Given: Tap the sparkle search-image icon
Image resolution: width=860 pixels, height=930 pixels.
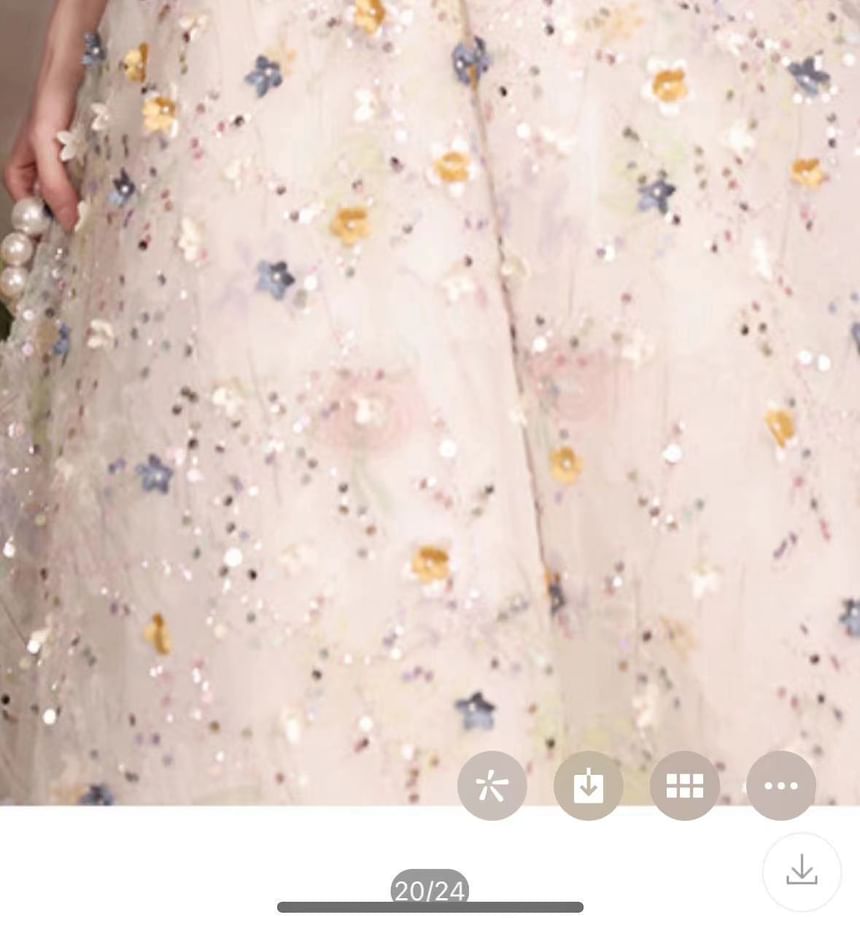Looking at the screenshot, I should [x=492, y=786].
